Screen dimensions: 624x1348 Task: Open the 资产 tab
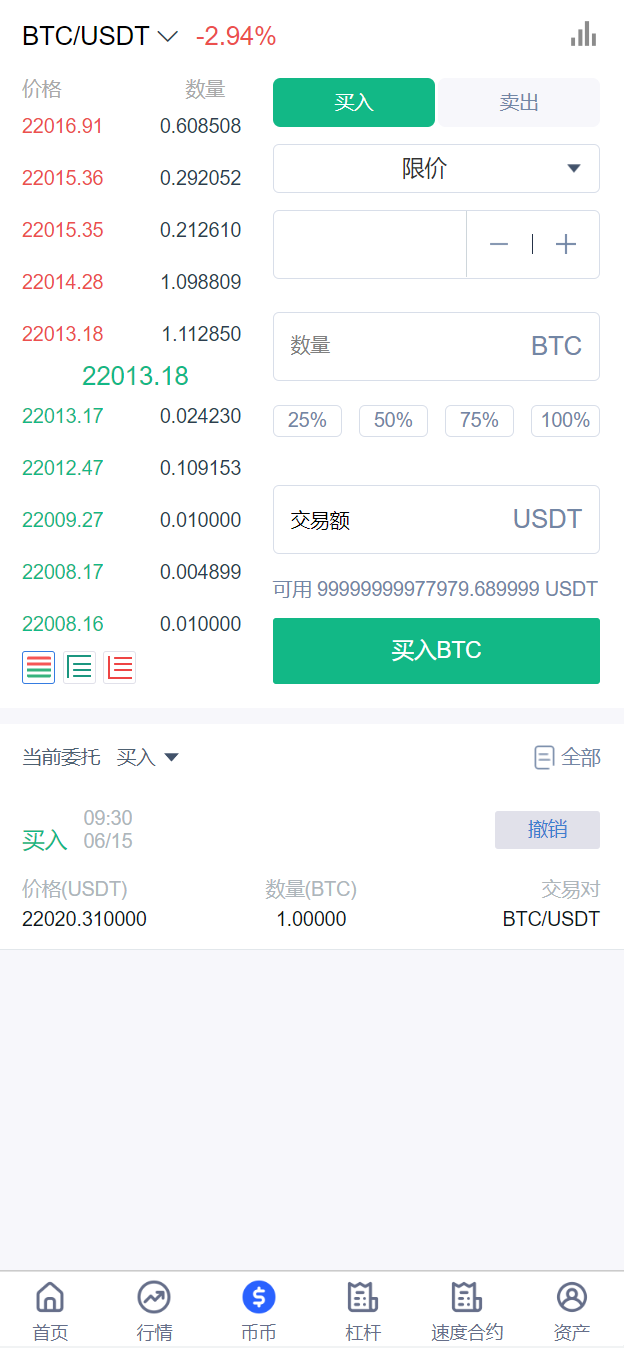point(571,1310)
